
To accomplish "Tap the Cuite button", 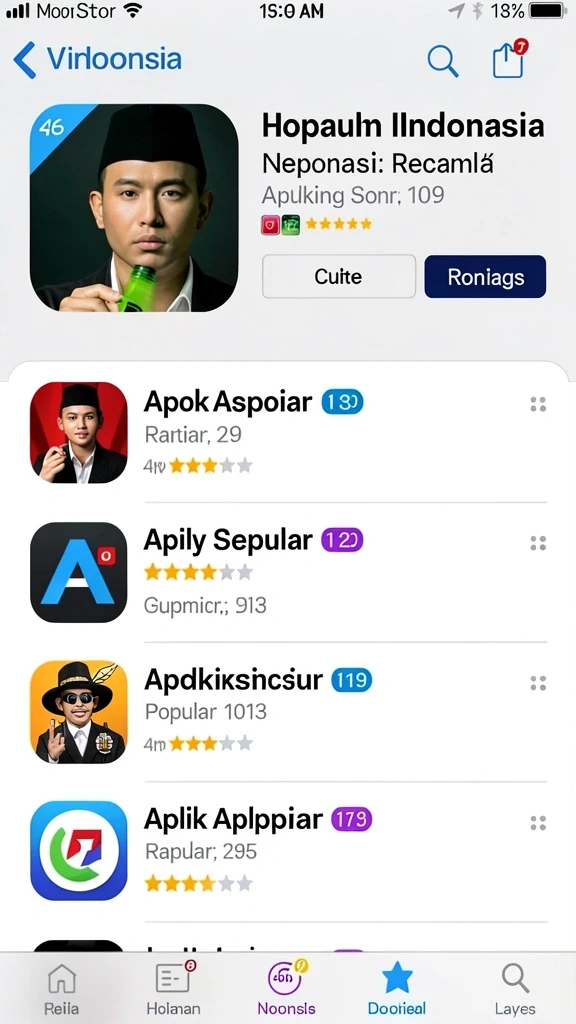I will click(338, 276).
